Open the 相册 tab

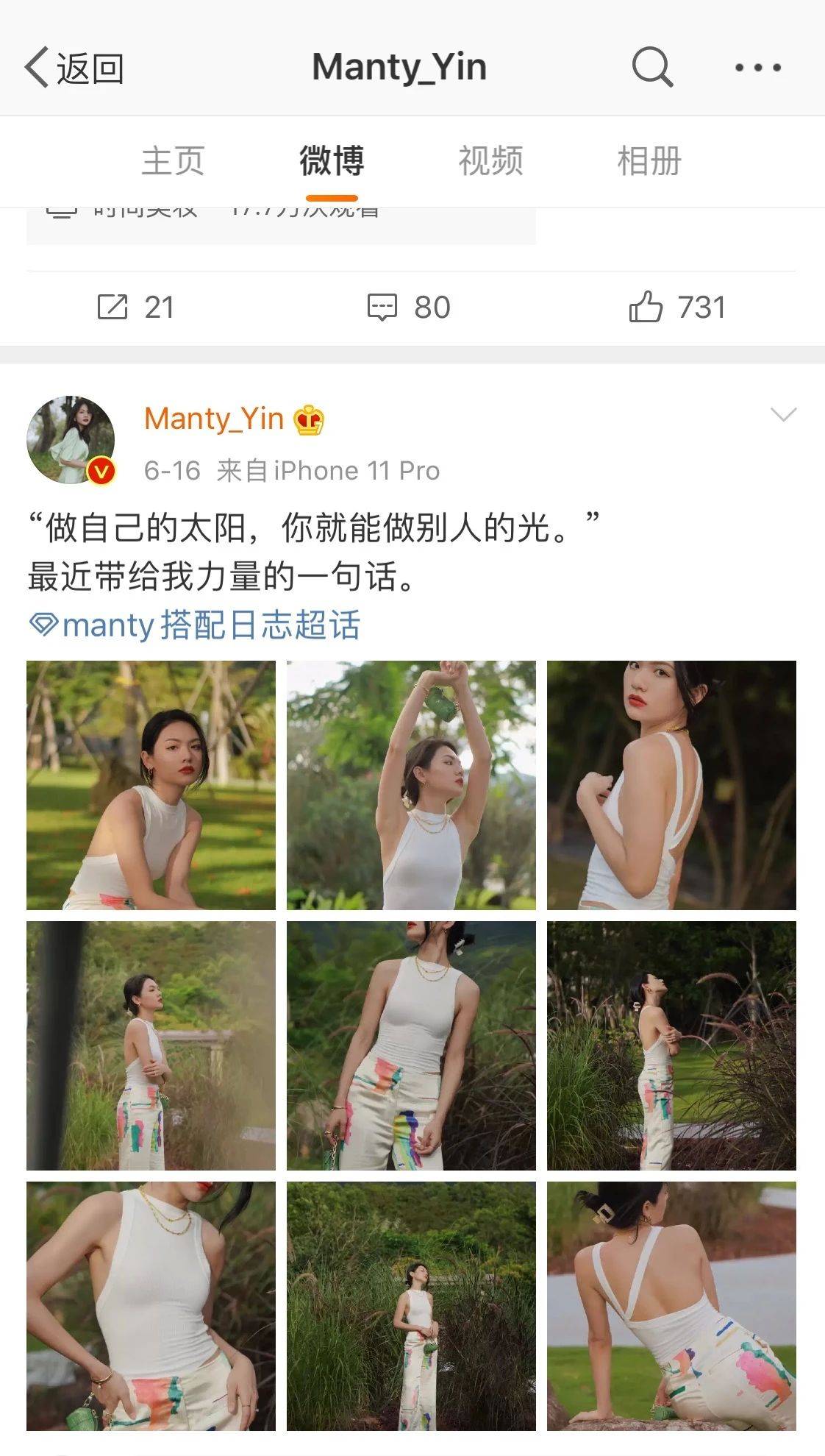click(649, 161)
